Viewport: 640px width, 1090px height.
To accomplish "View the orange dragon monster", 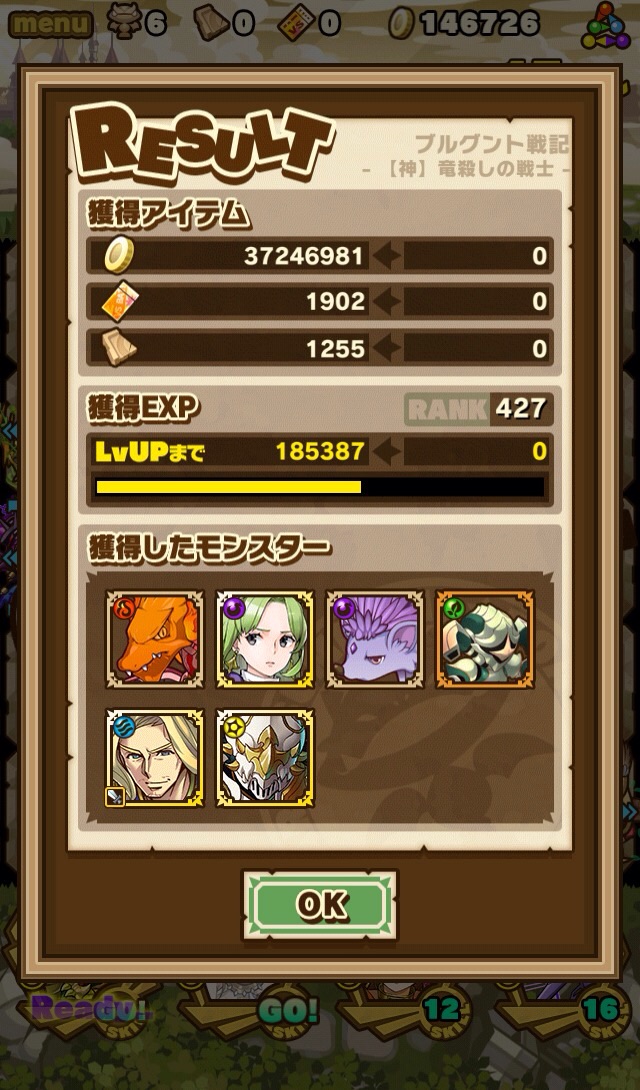I will pyautogui.click(x=155, y=640).
